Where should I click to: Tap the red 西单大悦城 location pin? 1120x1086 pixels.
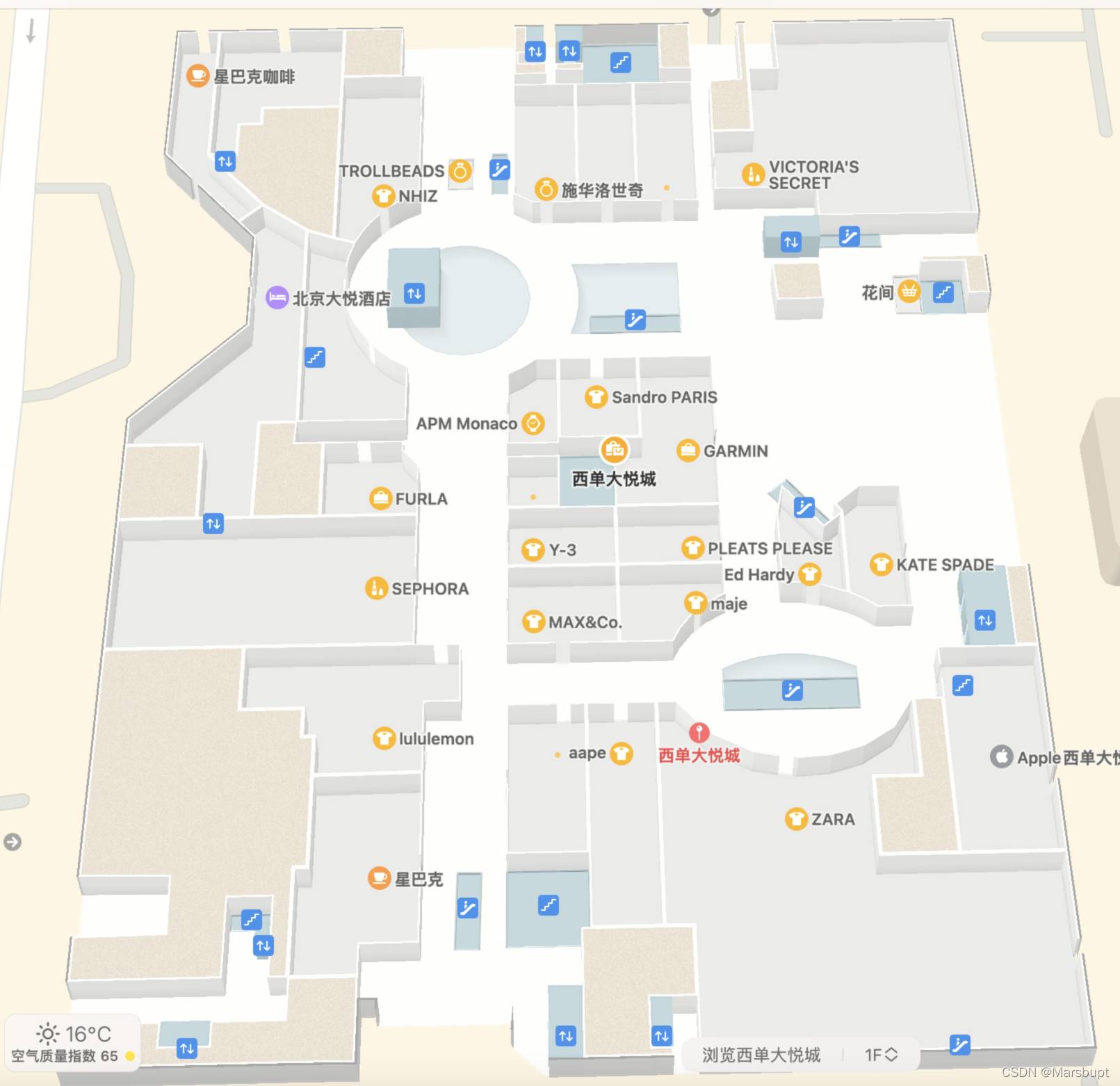(x=699, y=732)
